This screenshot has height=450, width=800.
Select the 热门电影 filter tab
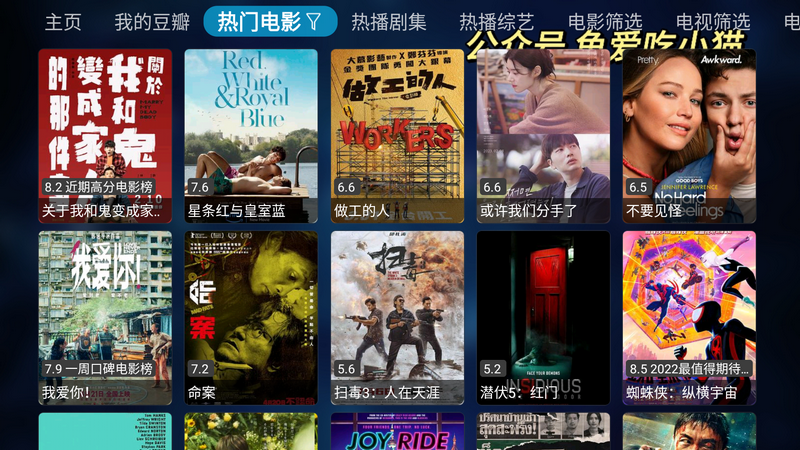(x=270, y=21)
